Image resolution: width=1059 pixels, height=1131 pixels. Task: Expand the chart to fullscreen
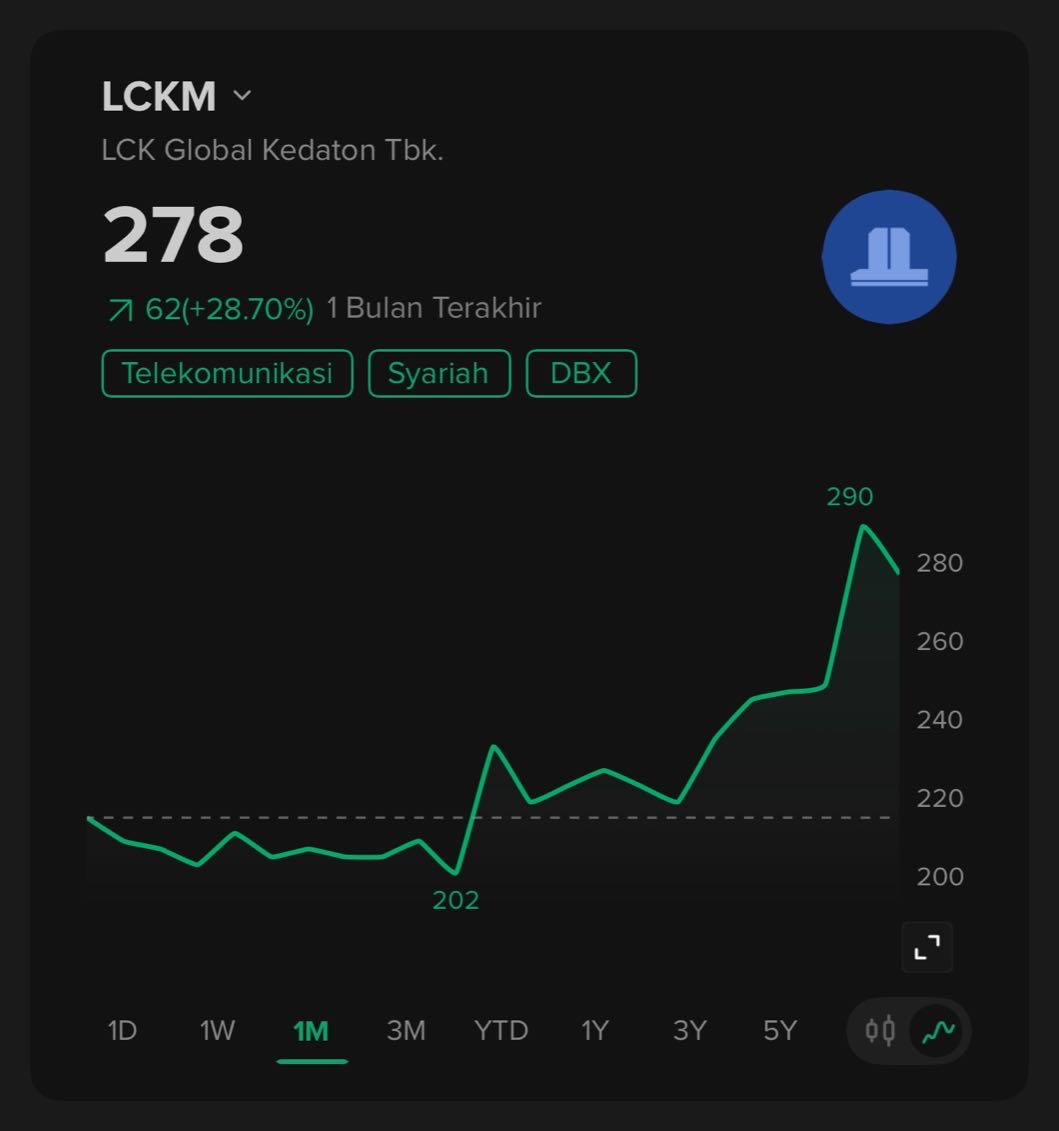[x=927, y=946]
